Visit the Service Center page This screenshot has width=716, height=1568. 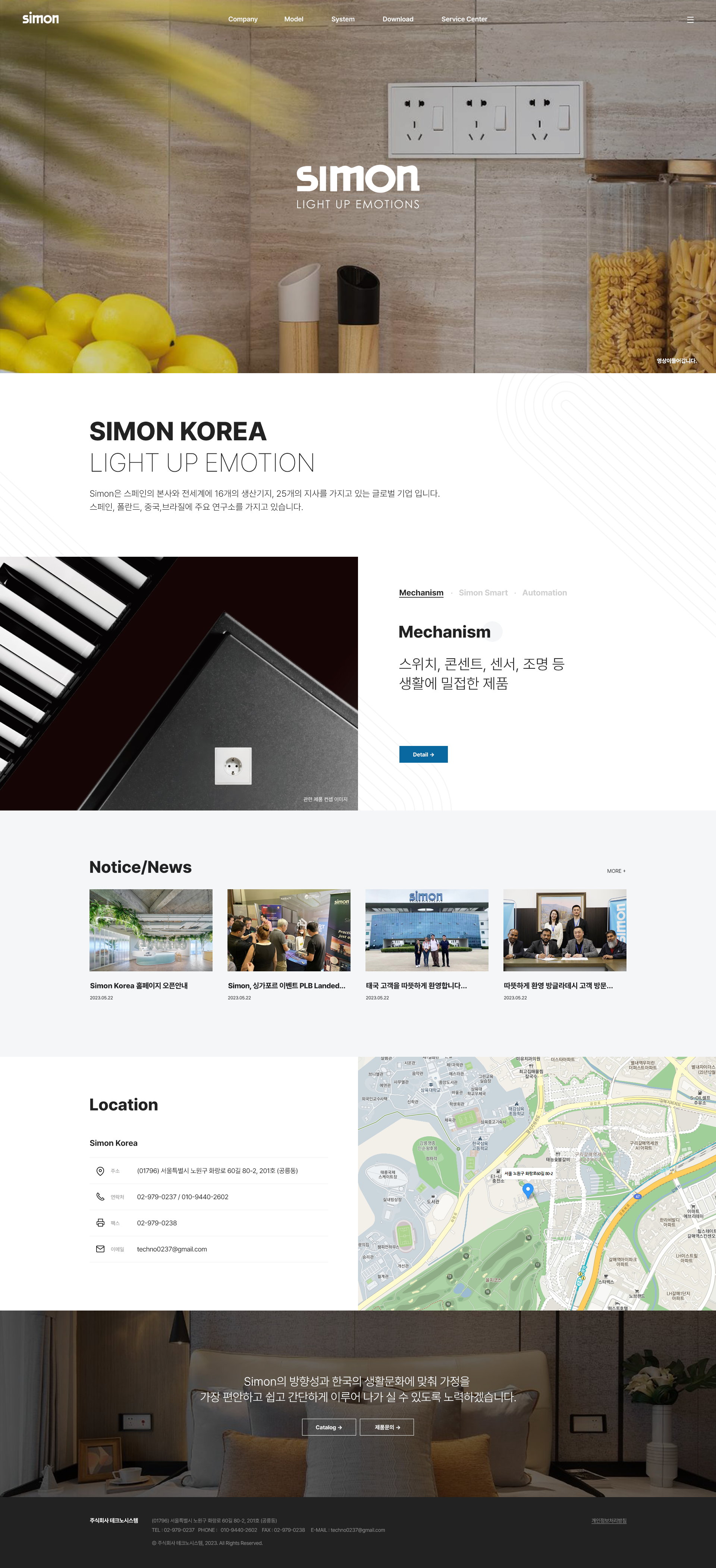[x=464, y=19]
